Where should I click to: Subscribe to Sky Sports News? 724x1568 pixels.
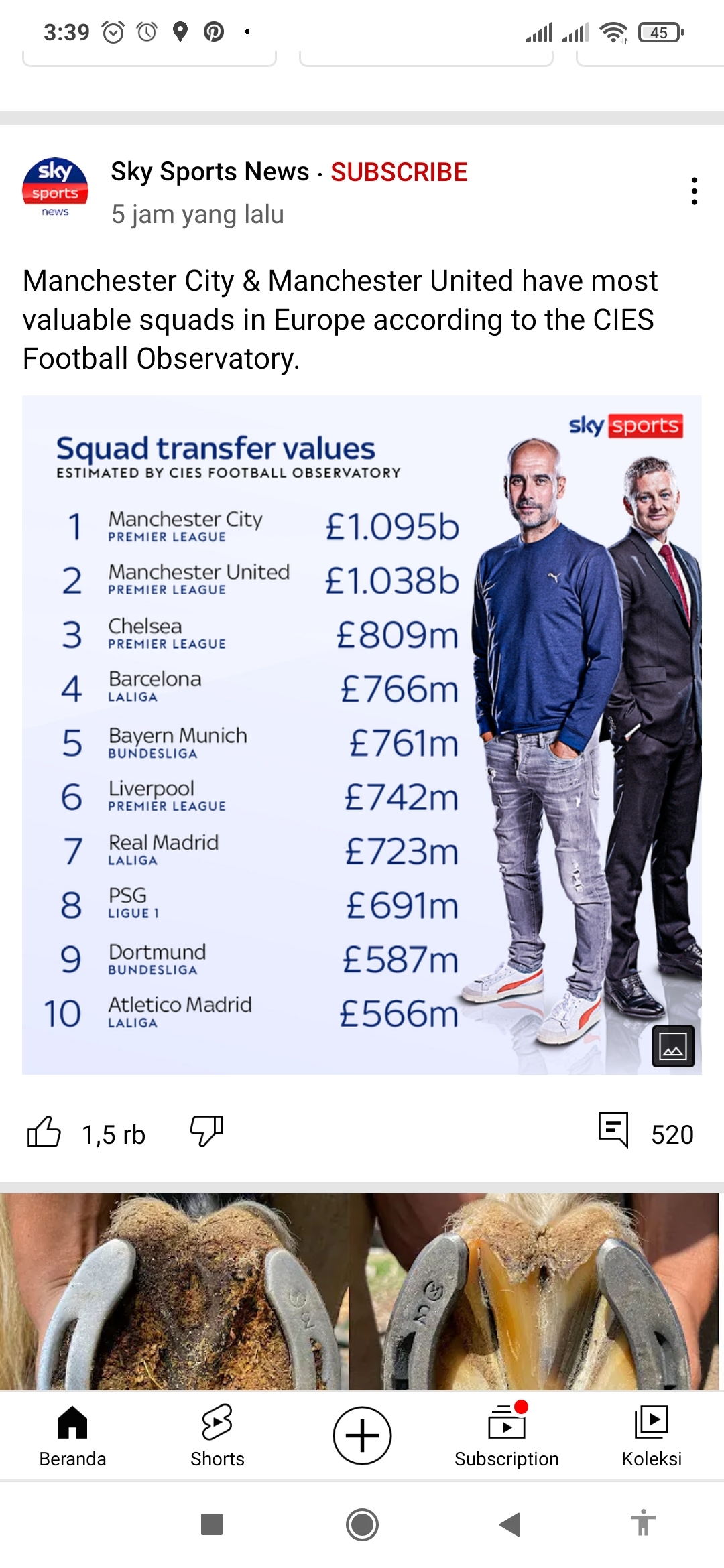399,172
